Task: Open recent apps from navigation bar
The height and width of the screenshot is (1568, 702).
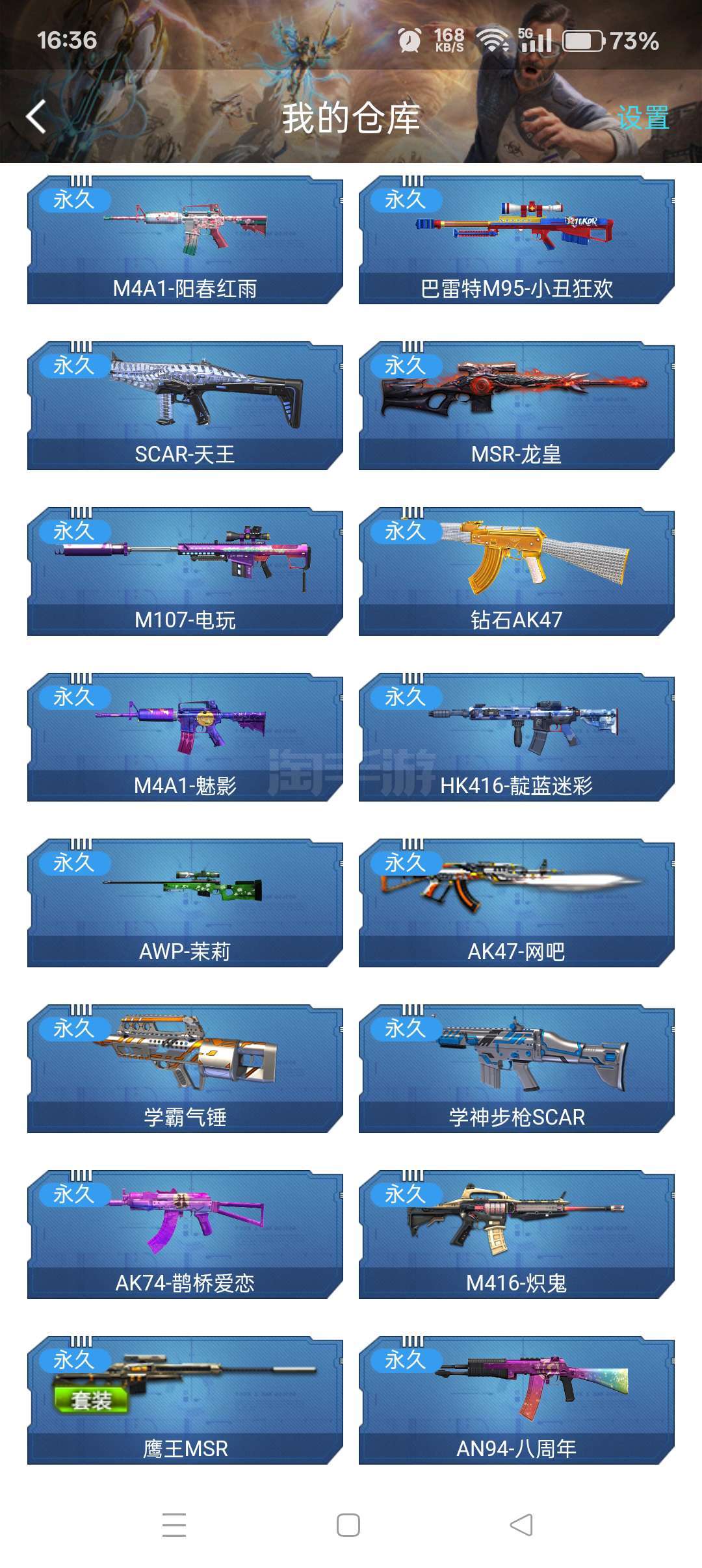Action: (x=174, y=1525)
